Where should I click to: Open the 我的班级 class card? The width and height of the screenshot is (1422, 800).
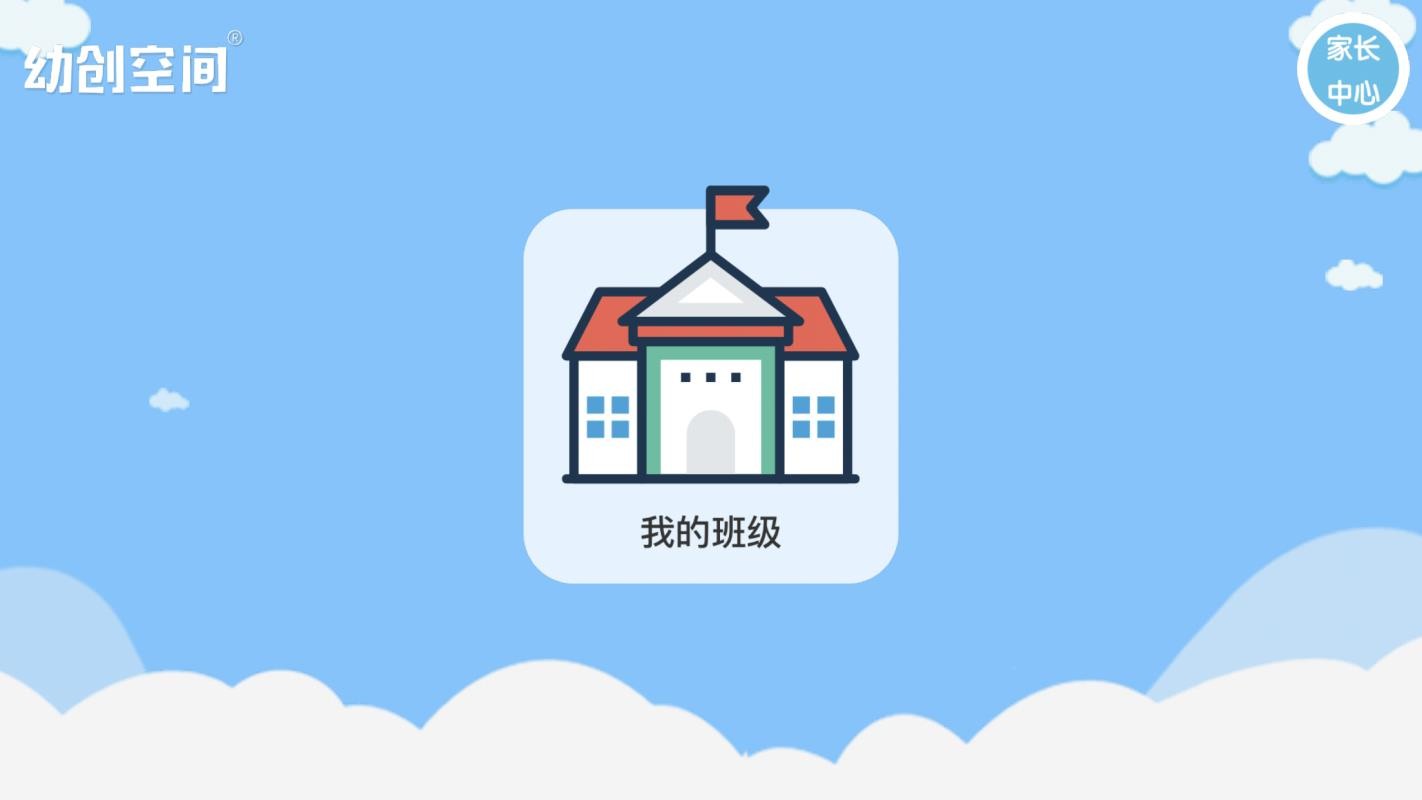[710, 396]
